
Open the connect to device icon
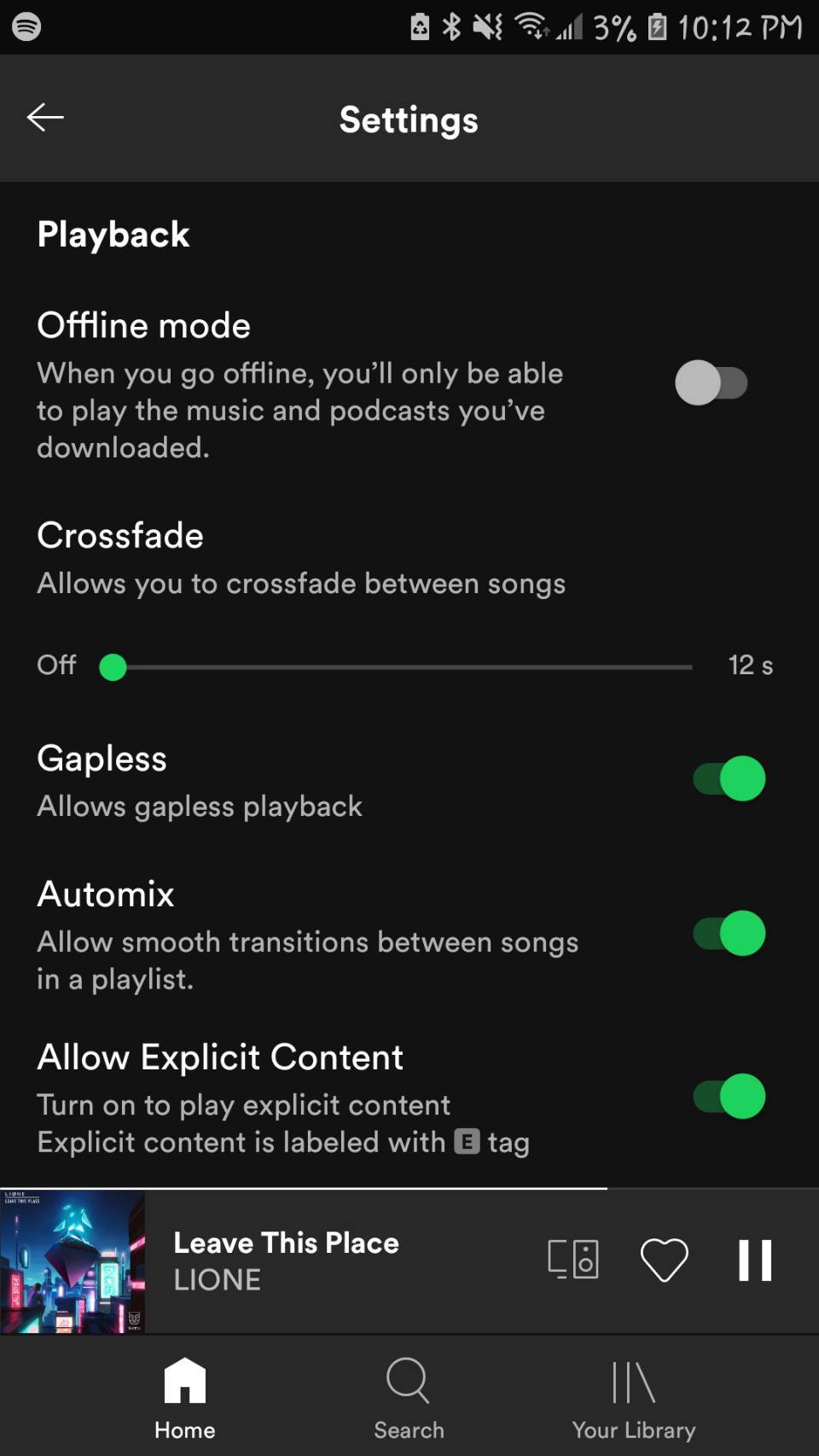click(572, 1260)
